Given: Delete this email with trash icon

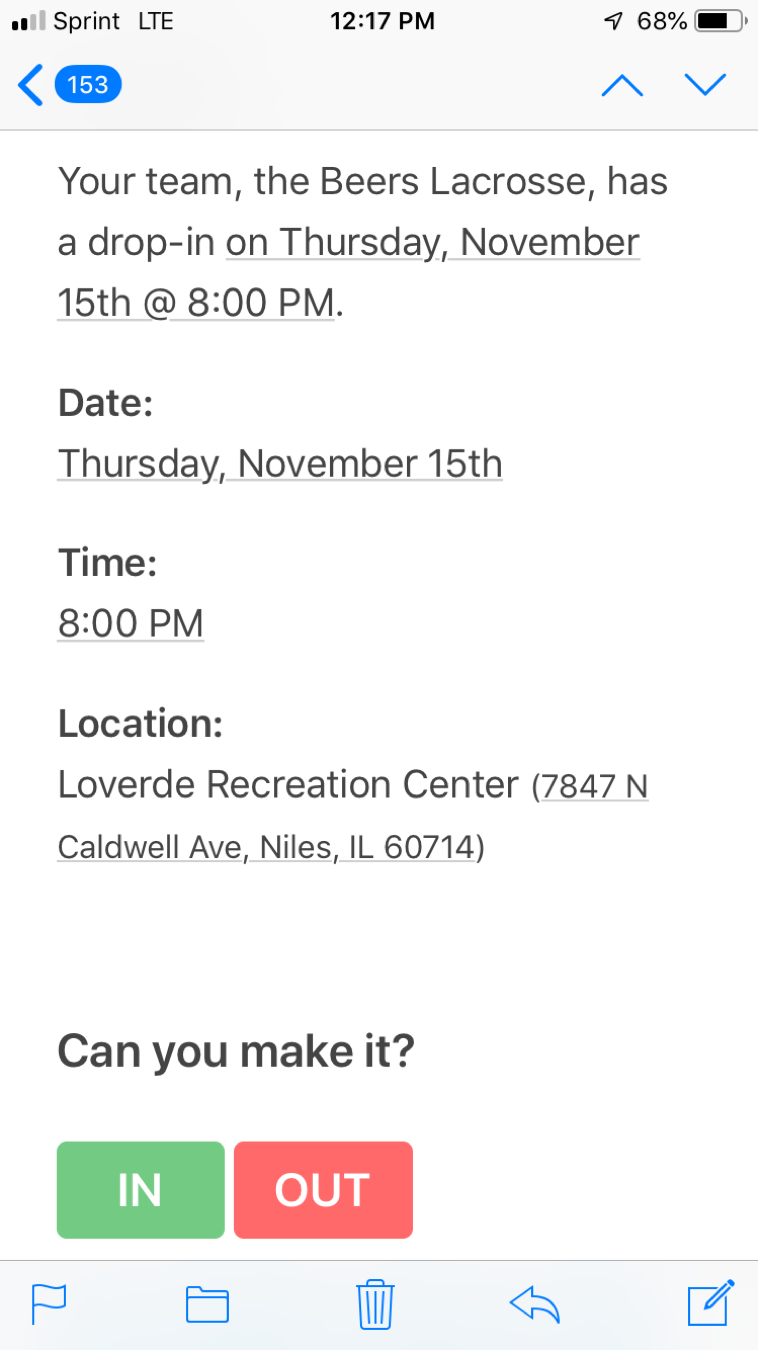Looking at the screenshot, I should pyautogui.click(x=376, y=1303).
